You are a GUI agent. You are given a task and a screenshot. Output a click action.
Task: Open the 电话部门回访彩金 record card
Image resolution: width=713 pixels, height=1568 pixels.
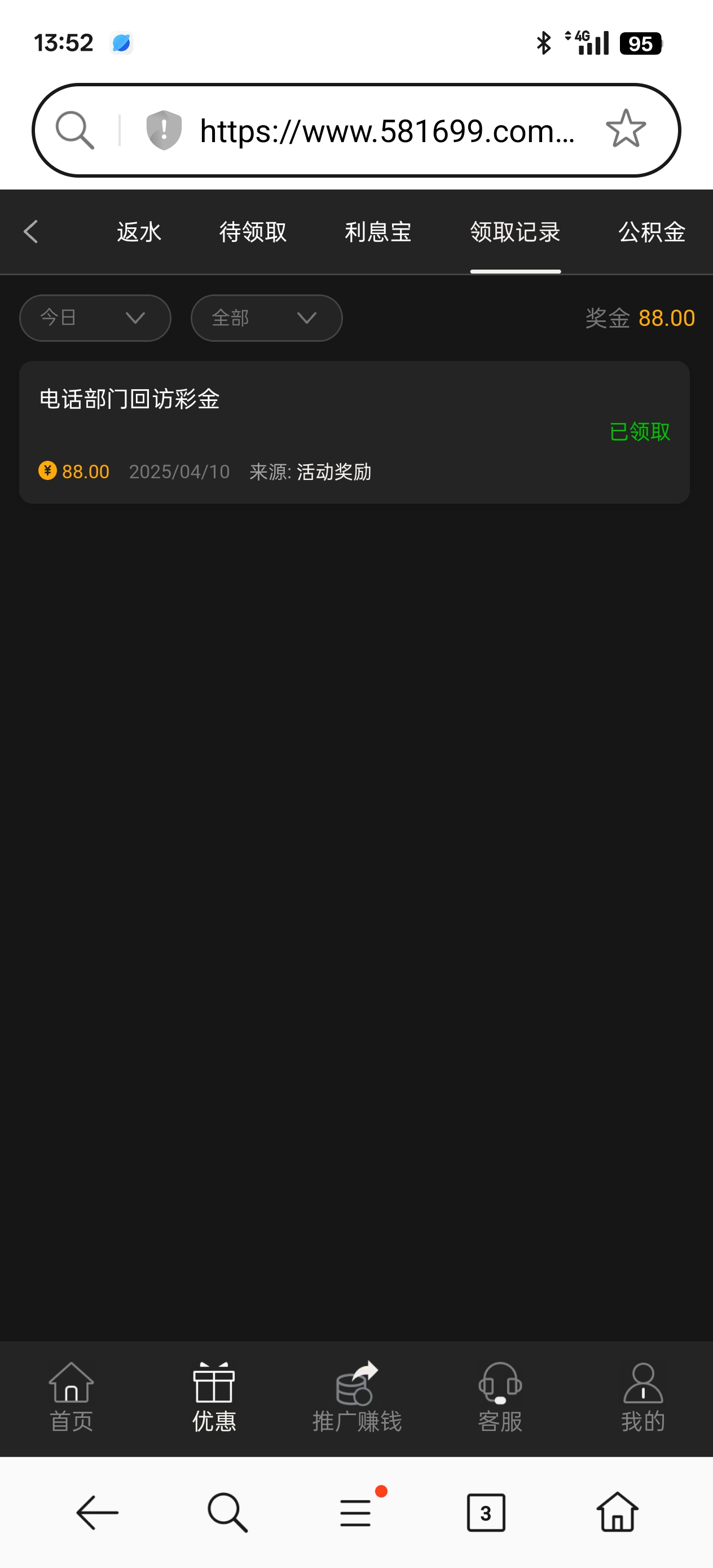point(354,432)
